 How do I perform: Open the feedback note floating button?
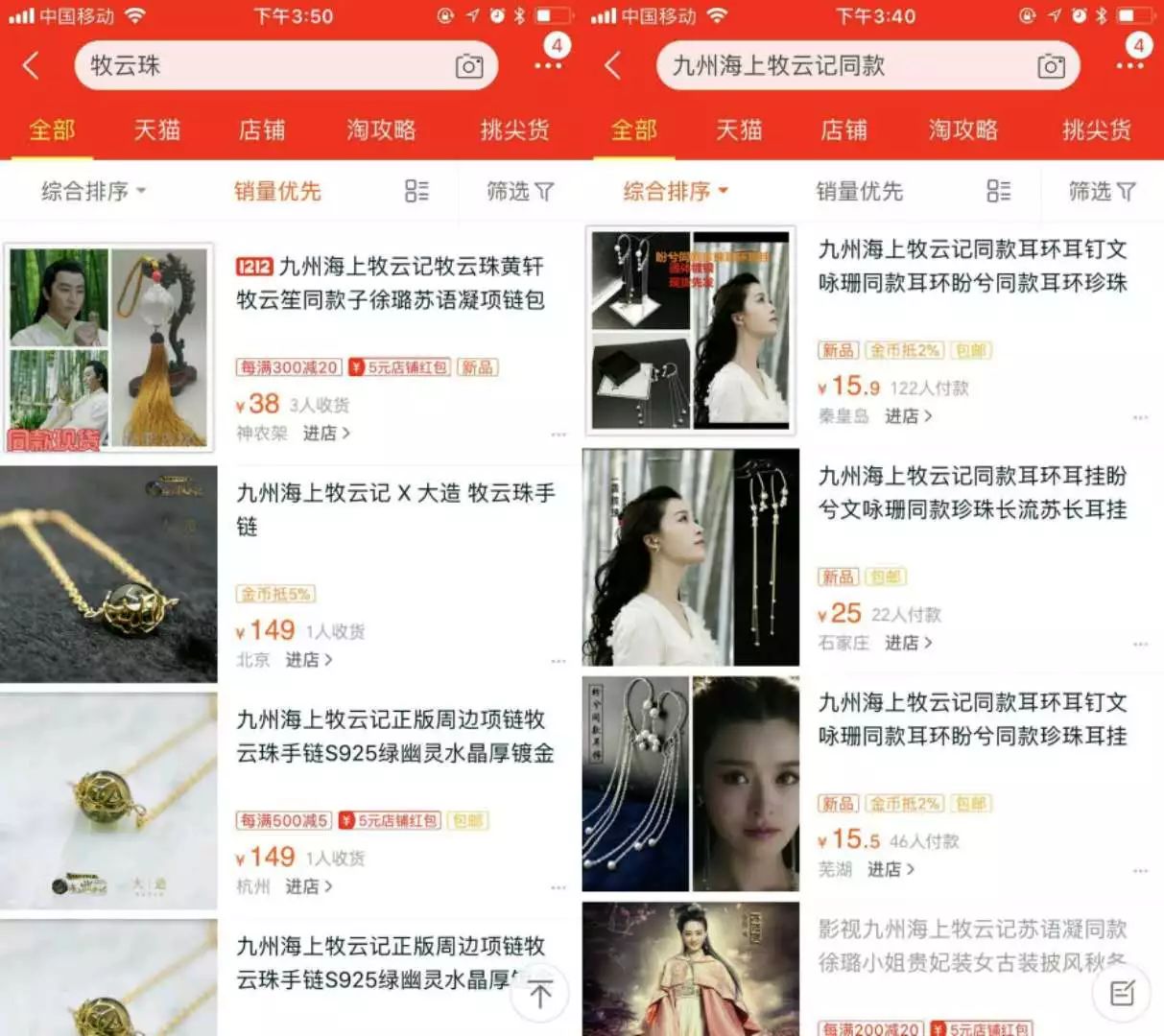click(x=1123, y=994)
